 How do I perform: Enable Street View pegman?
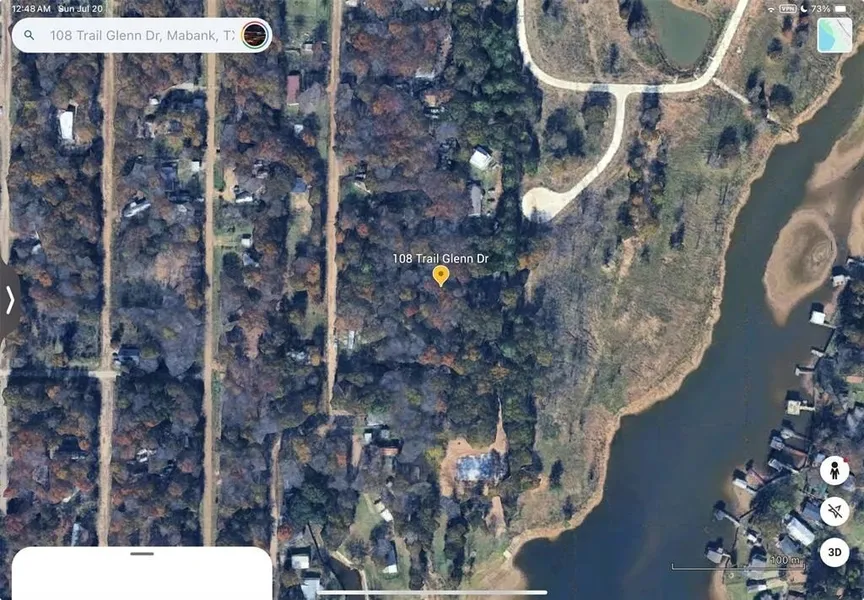(834, 471)
